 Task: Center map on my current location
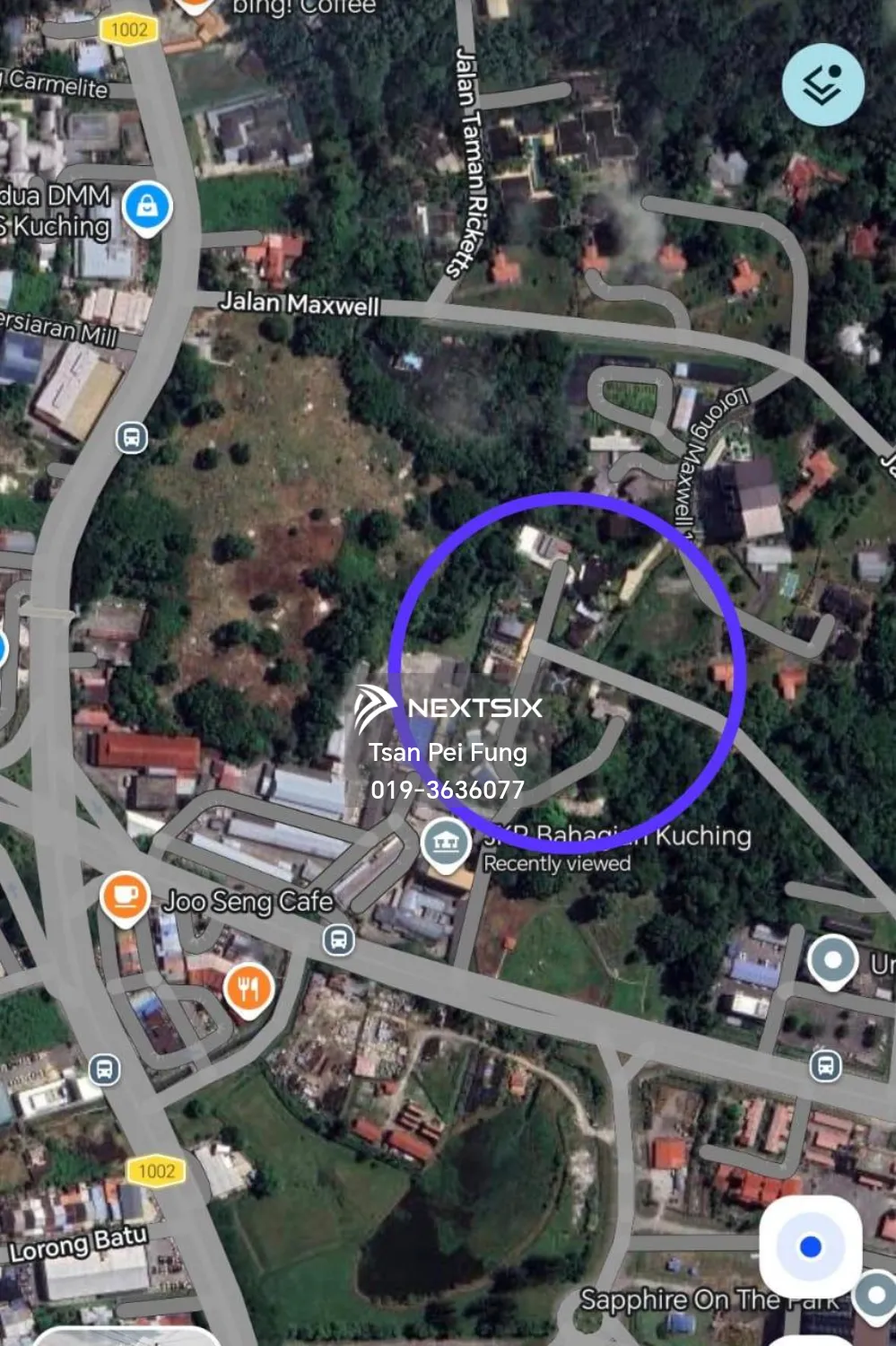(x=810, y=1246)
